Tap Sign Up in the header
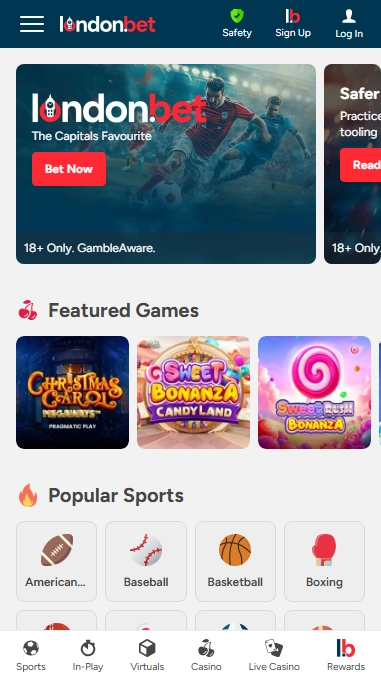Viewport: 381px width, 678px height. pyautogui.click(x=293, y=24)
